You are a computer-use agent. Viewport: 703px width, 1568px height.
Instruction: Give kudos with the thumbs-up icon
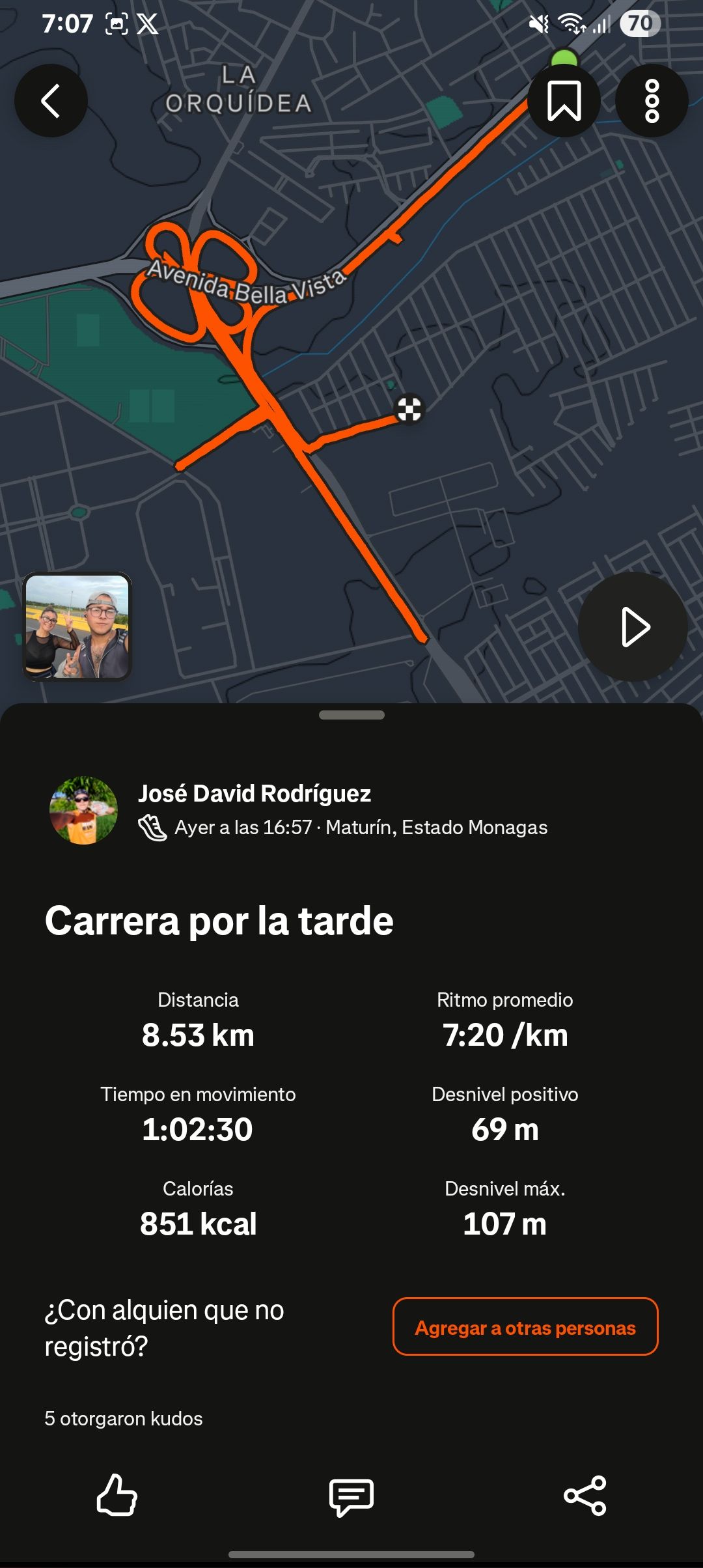click(117, 1495)
